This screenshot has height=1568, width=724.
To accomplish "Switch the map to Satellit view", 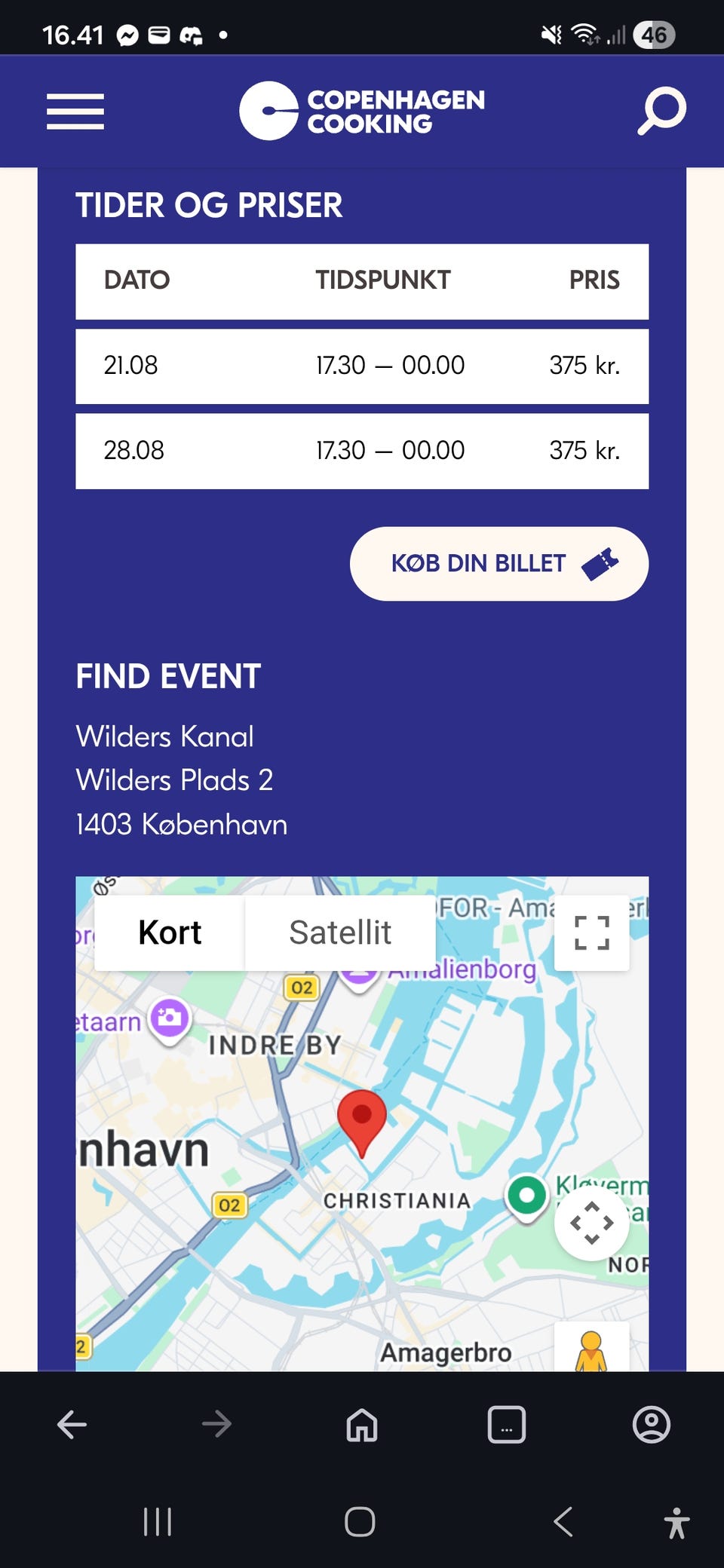I will click(x=340, y=933).
